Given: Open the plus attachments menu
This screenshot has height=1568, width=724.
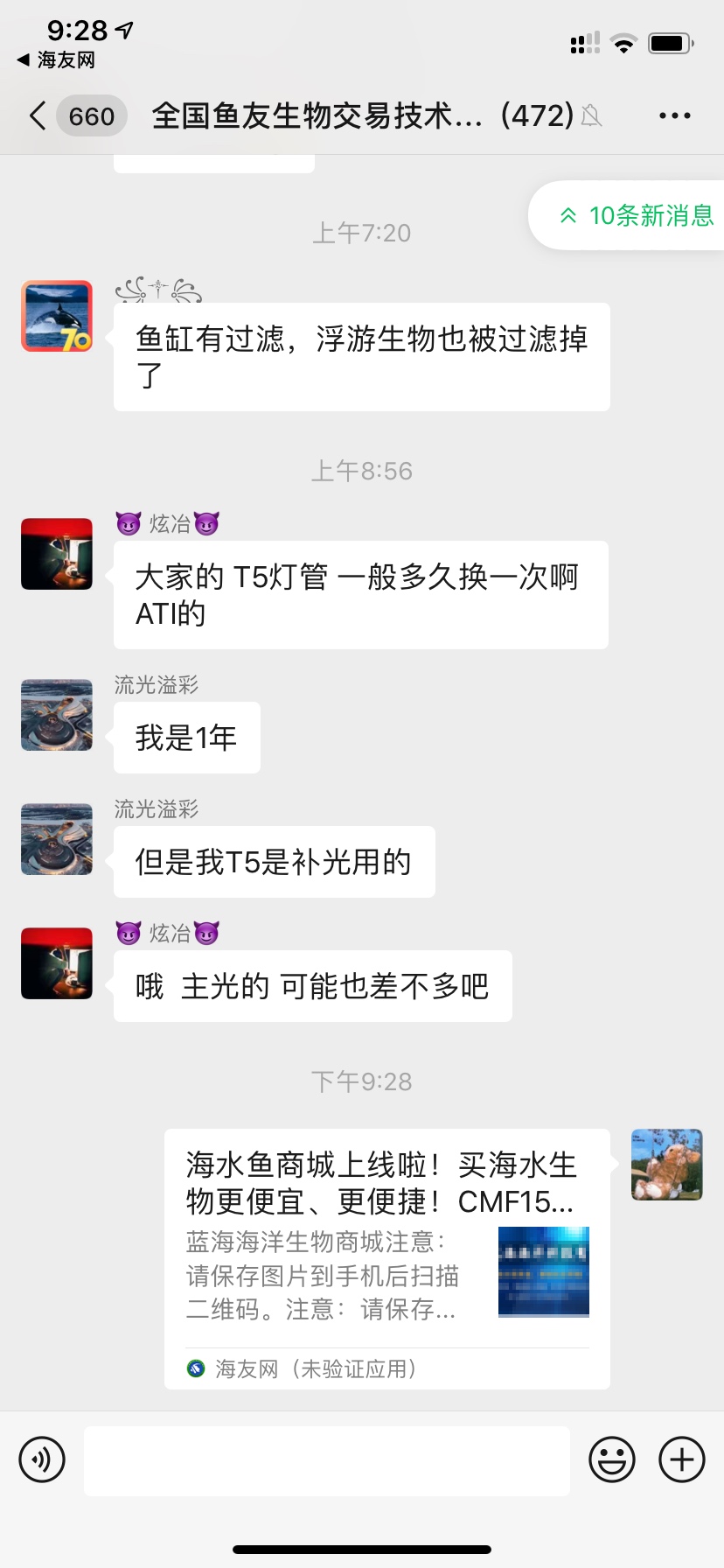Looking at the screenshot, I should click(682, 1459).
